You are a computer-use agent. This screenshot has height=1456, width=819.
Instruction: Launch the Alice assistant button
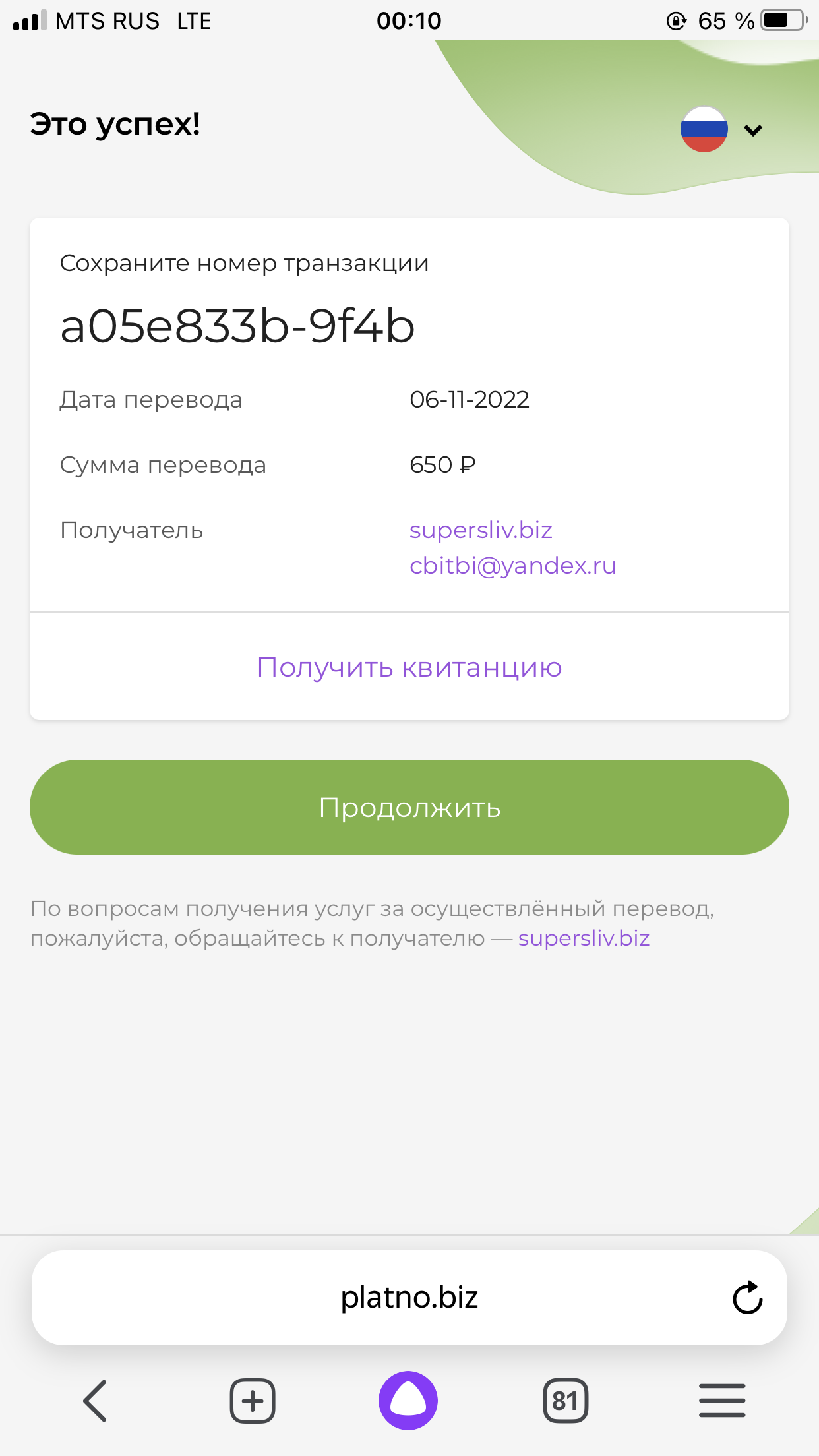click(408, 1401)
